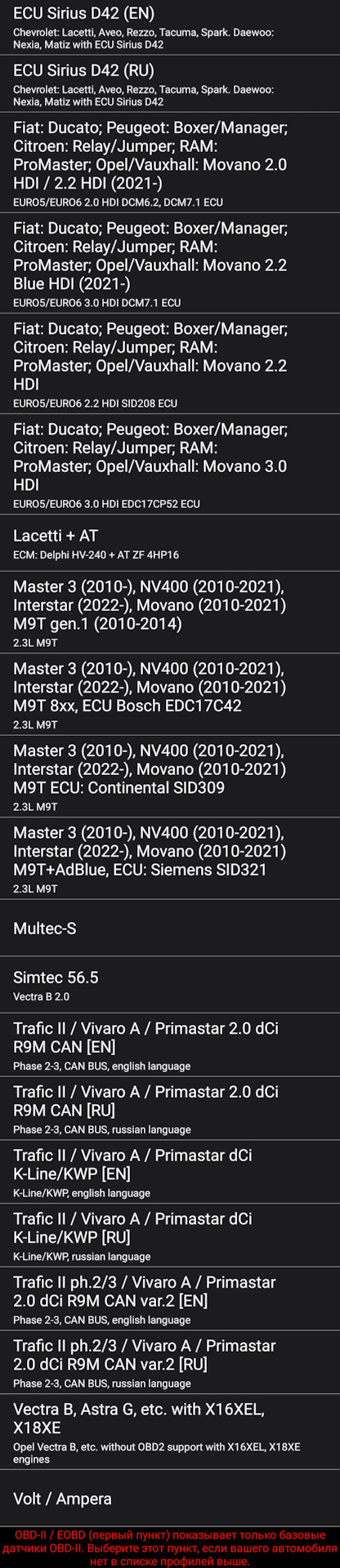Image resolution: width=340 pixels, height=1568 pixels.
Task: Select Trafic II dCi K-Line/KWP [EN]
Action: pyautogui.click(x=170, y=1172)
